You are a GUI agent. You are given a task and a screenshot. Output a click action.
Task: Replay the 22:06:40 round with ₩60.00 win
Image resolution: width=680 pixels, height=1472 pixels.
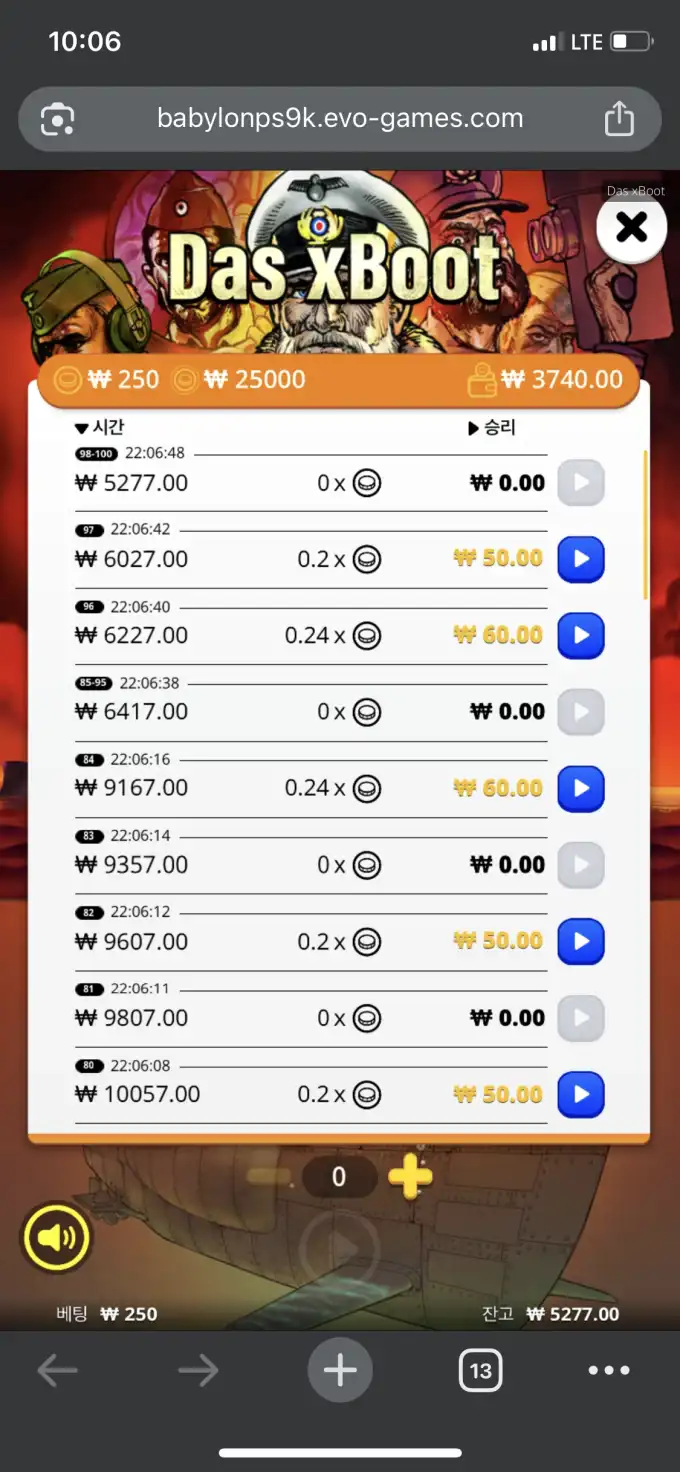point(580,635)
